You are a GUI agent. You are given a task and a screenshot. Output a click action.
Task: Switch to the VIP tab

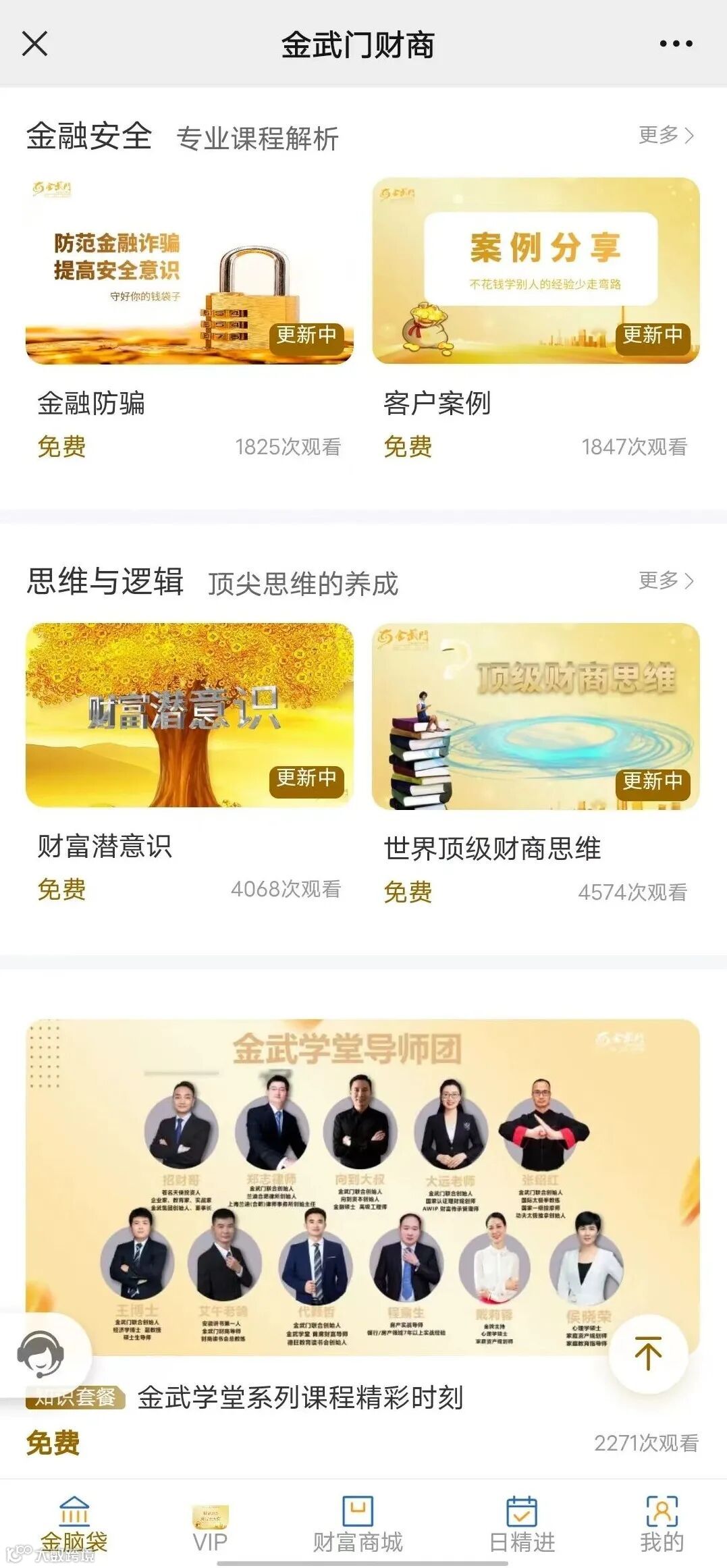pos(211,1525)
